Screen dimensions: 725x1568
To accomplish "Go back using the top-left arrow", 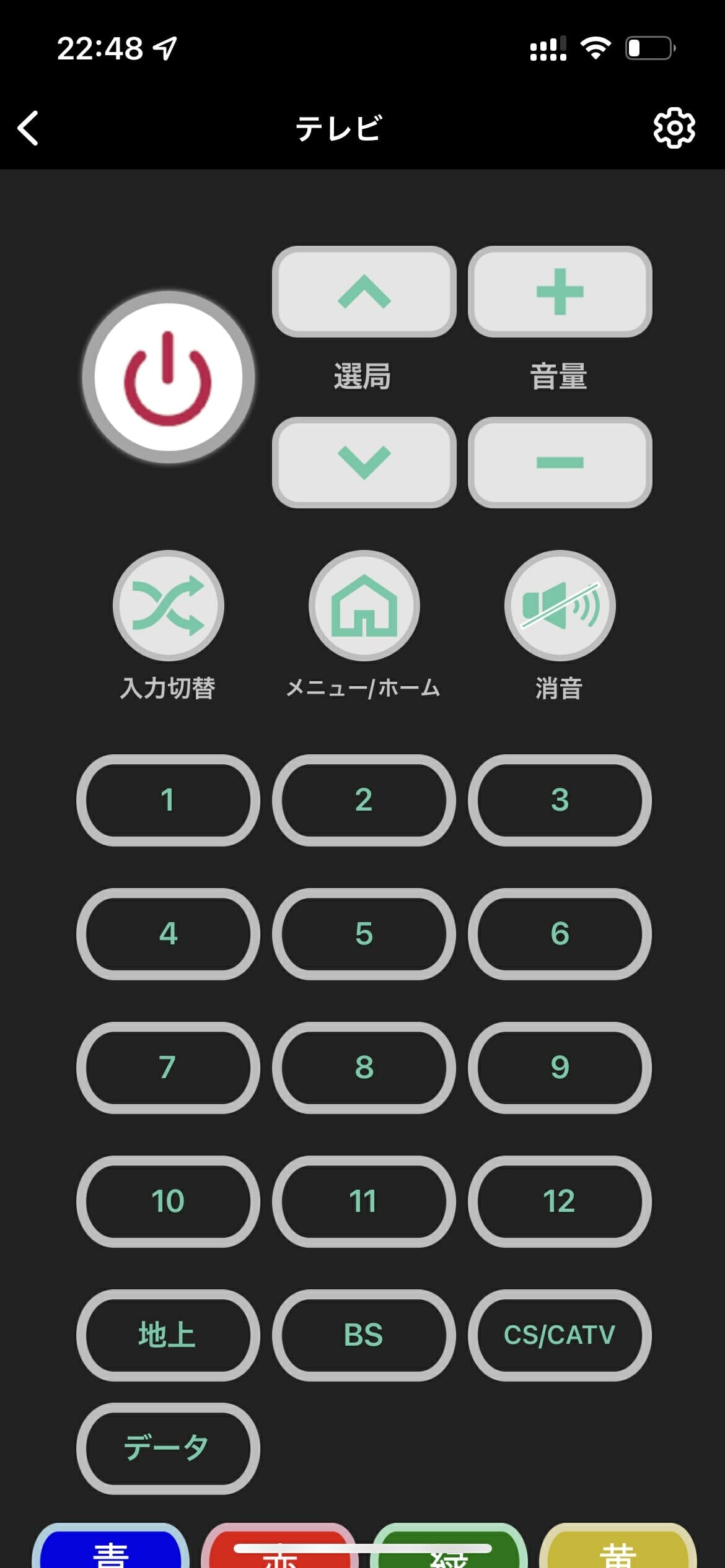I will pos(29,128).
